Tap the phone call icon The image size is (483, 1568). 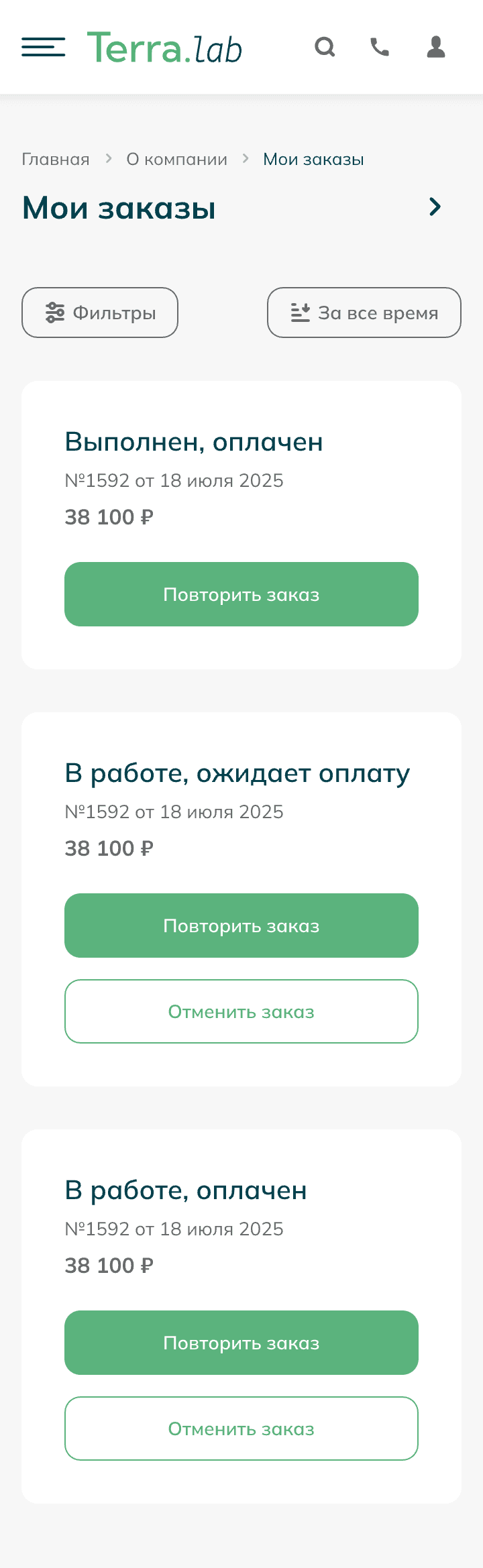[380, 47]
